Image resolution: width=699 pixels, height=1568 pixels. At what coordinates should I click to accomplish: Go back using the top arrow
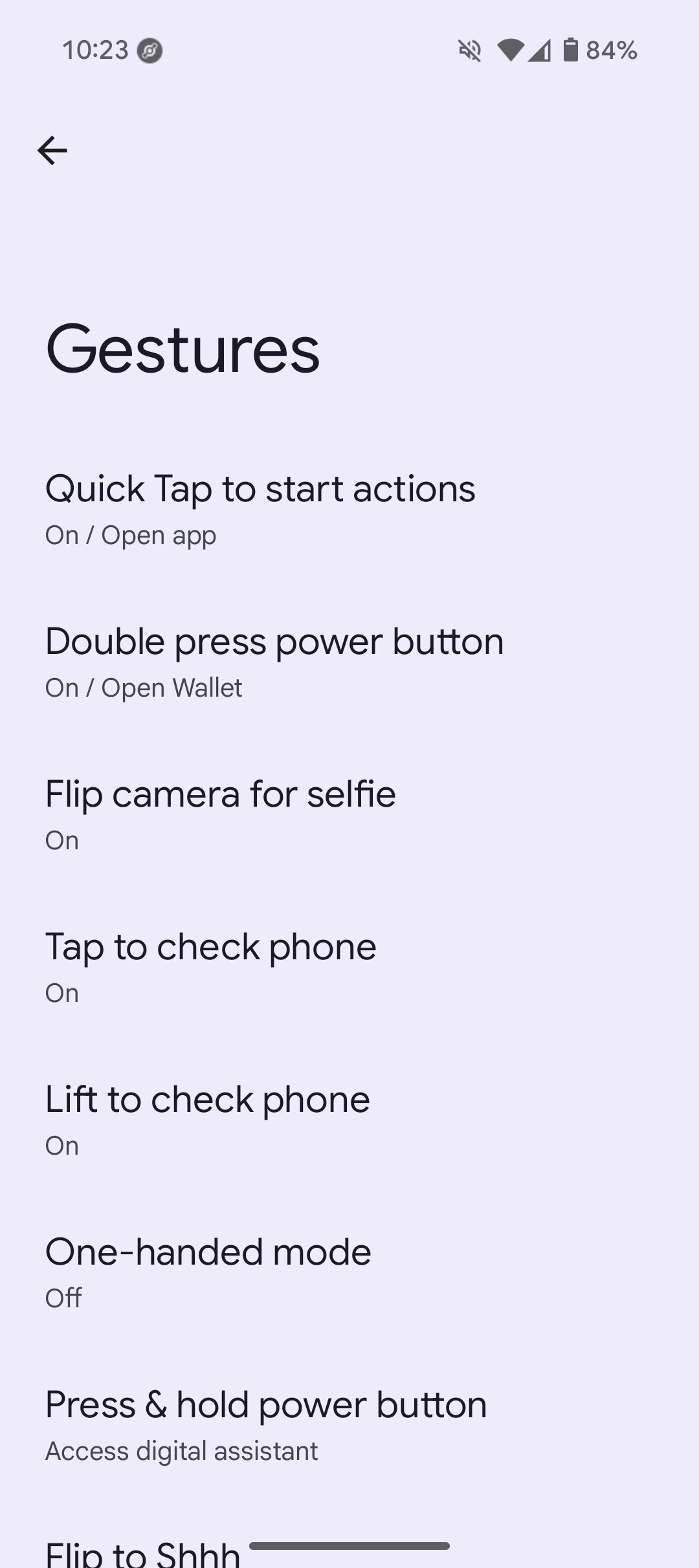52,151
